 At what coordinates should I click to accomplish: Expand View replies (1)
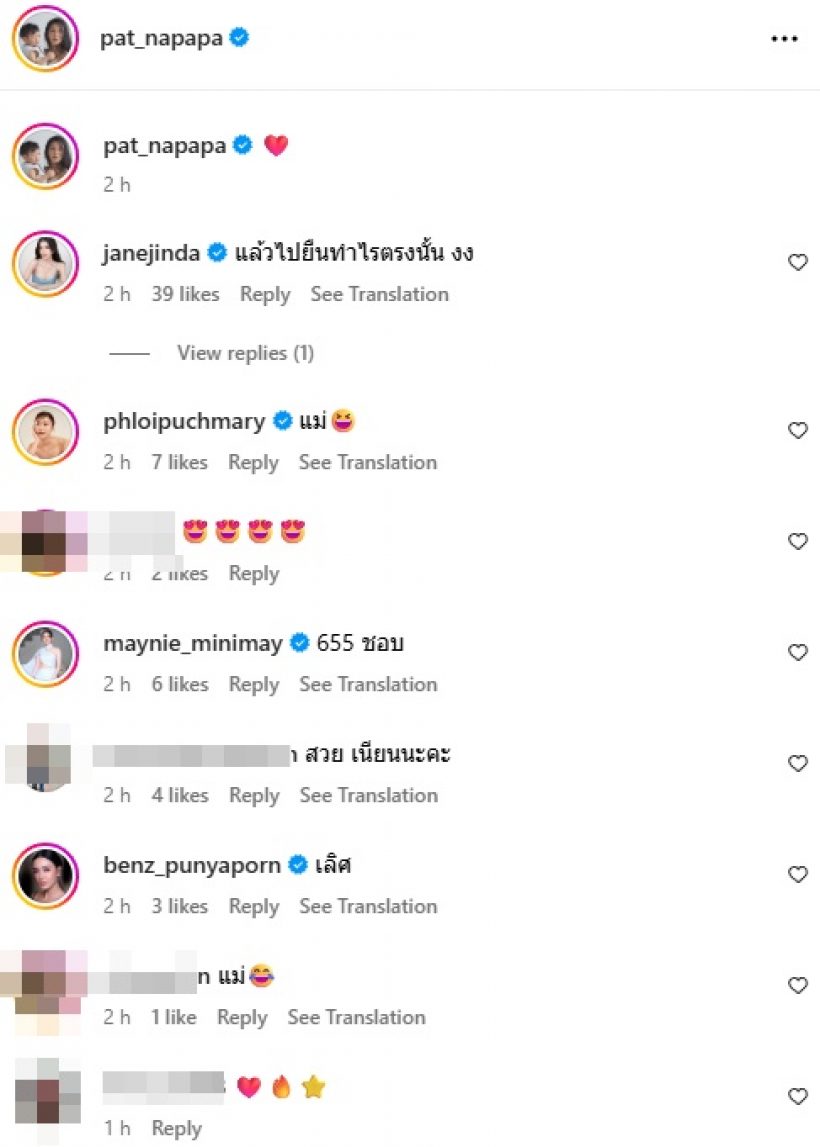click(x=245, y=353)
